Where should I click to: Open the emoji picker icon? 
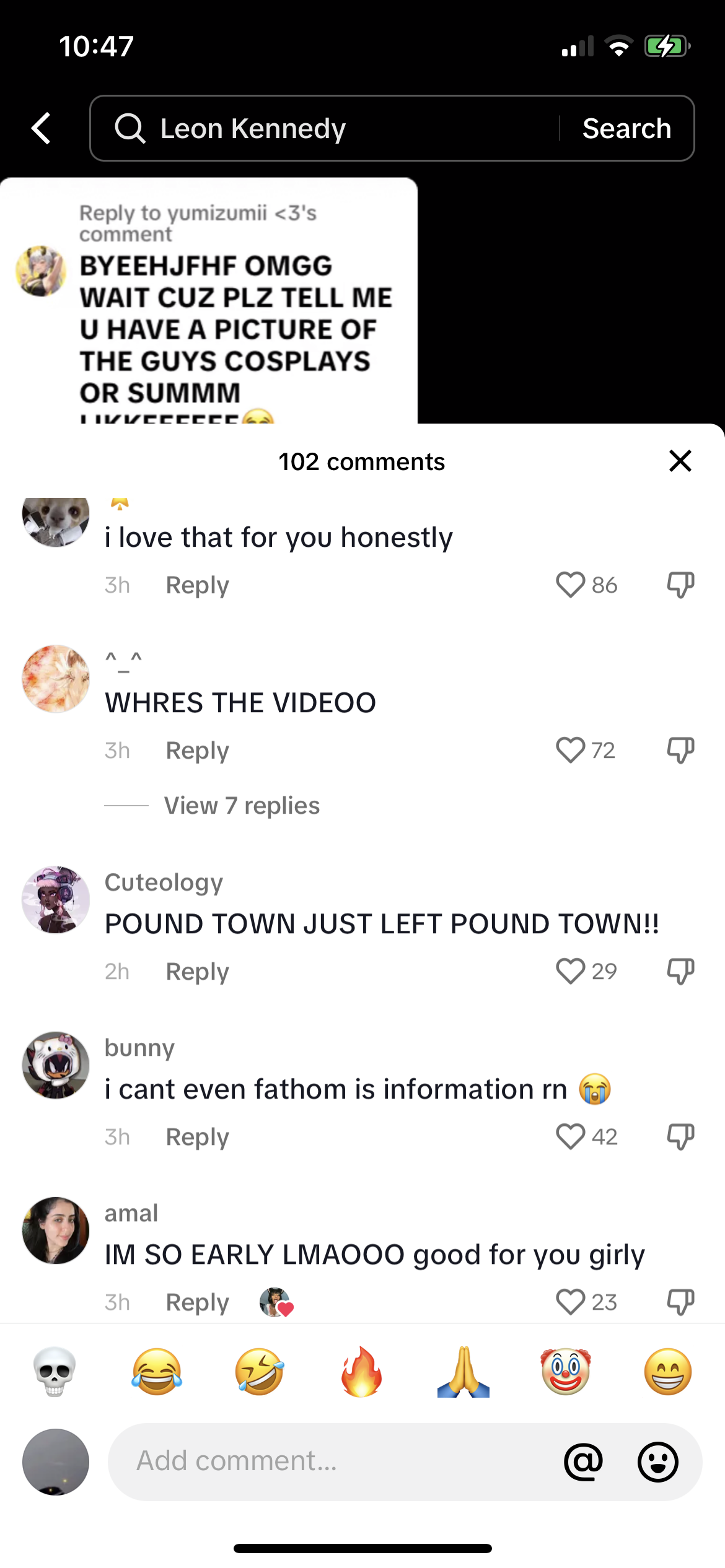(657, 1461)
